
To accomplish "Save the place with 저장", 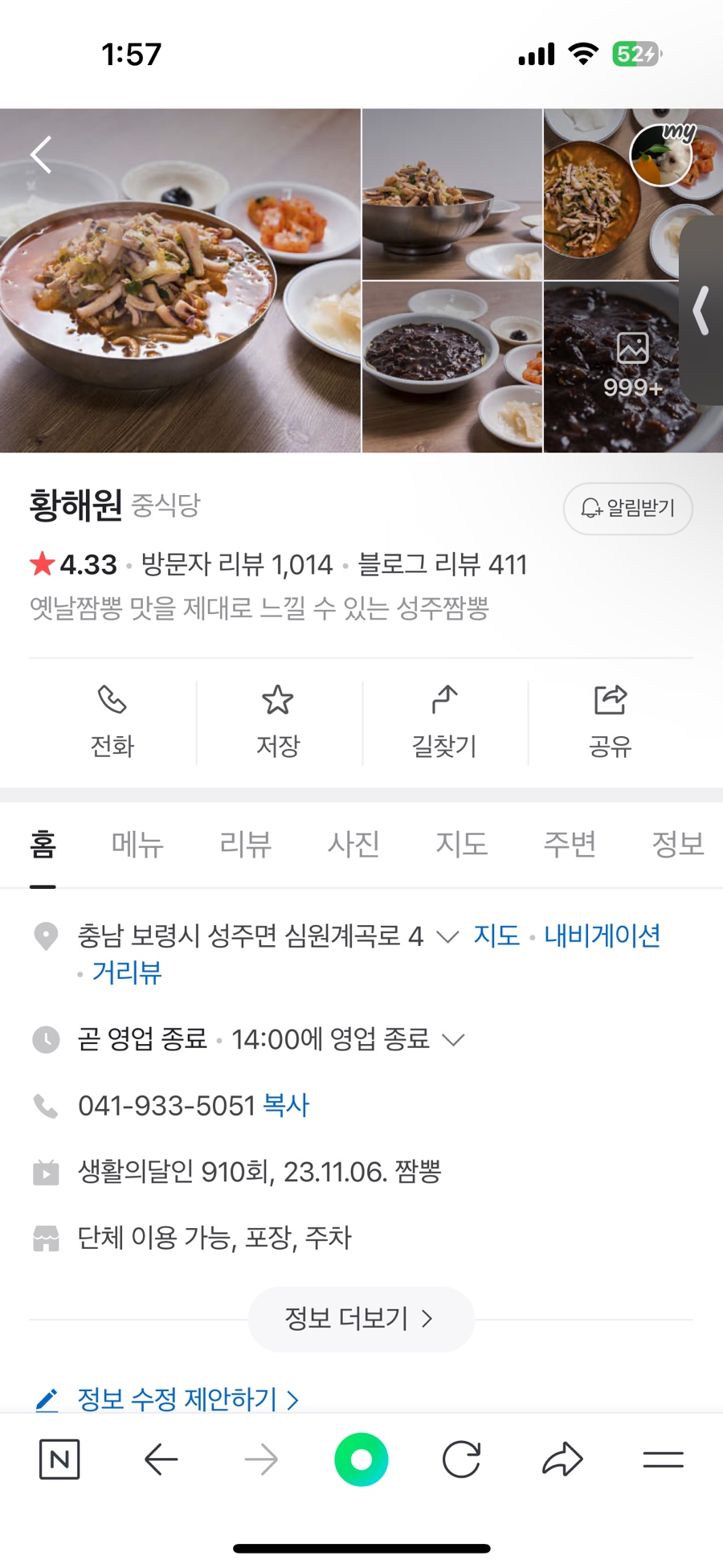I will [x=278, y=721].
